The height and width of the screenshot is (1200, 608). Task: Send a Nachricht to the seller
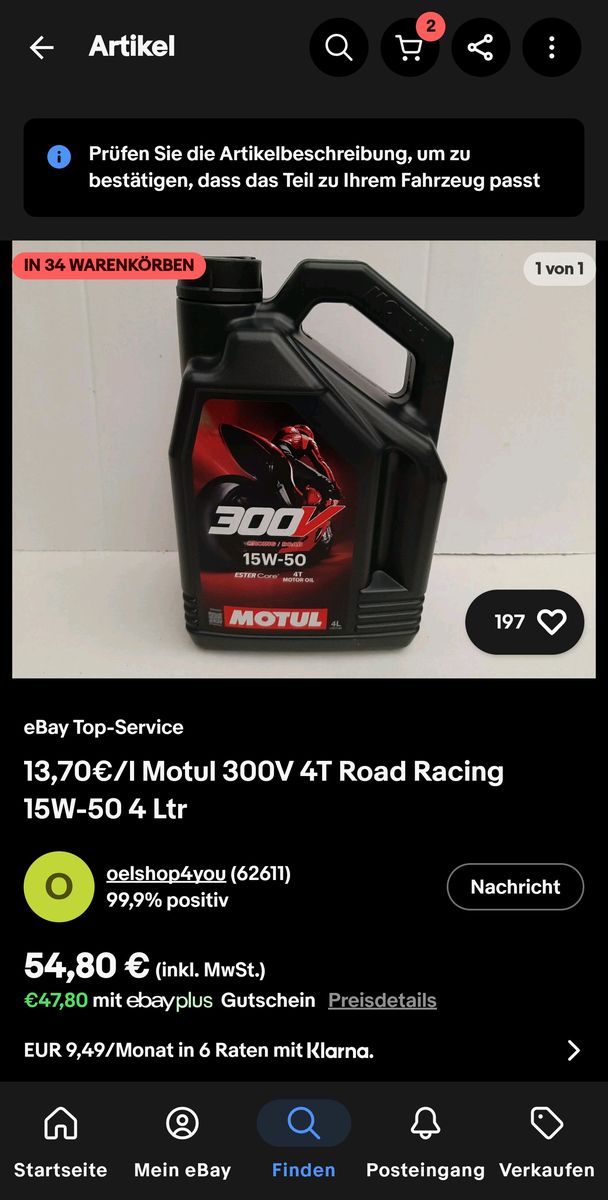coord(515,887)
